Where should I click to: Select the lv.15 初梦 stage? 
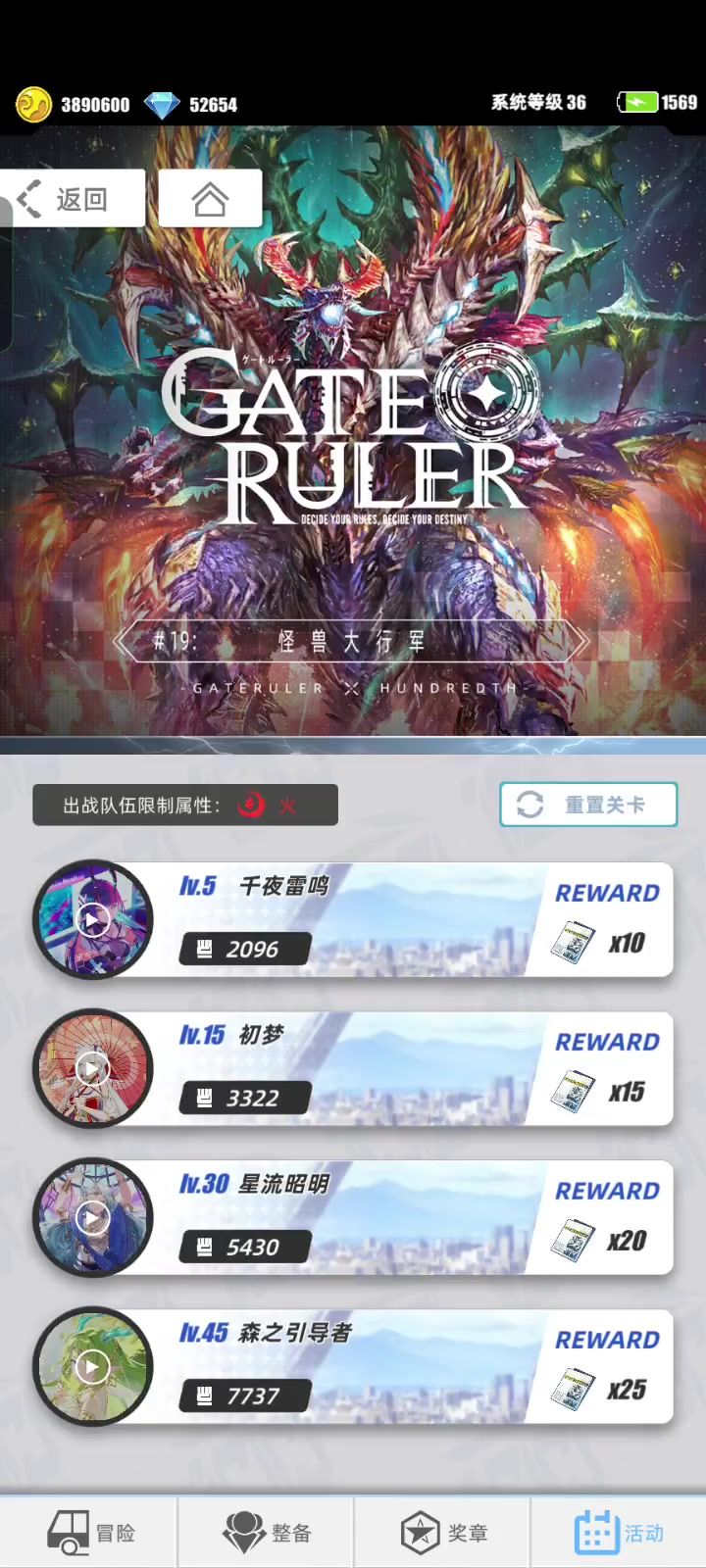pyautogui.click(x=353, y=1069)
